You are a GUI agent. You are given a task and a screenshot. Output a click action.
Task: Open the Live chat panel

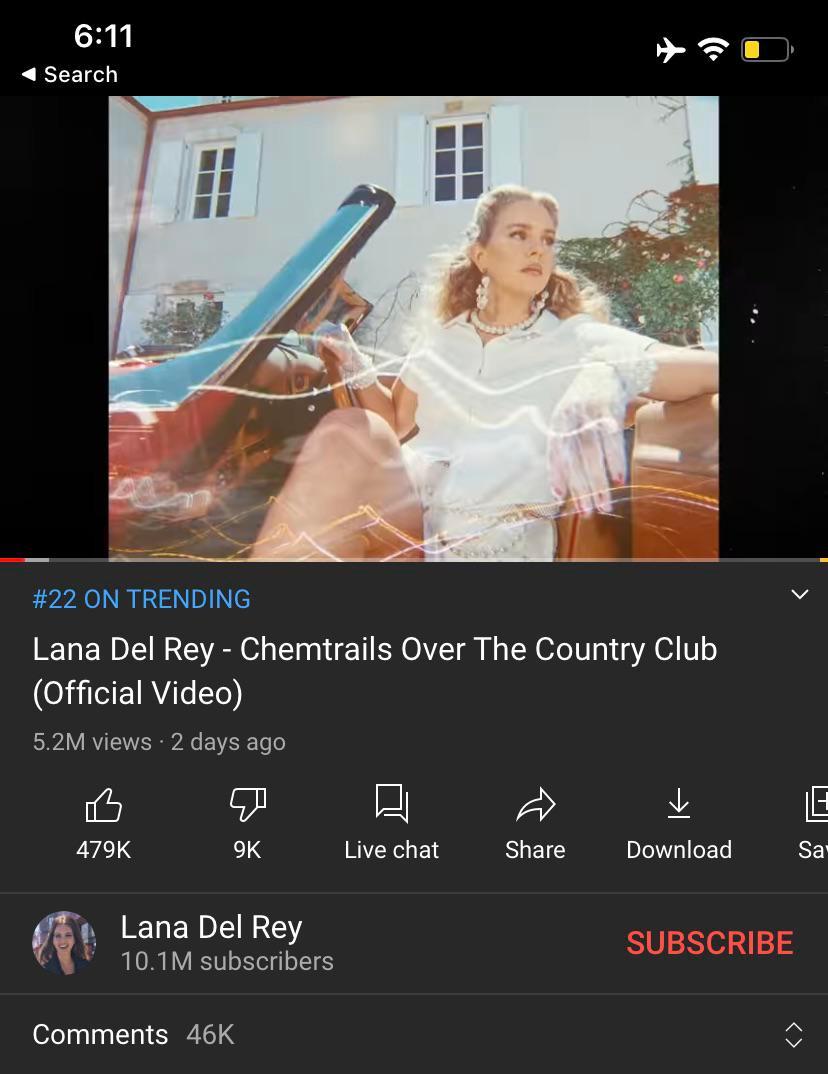pos(391,820)
